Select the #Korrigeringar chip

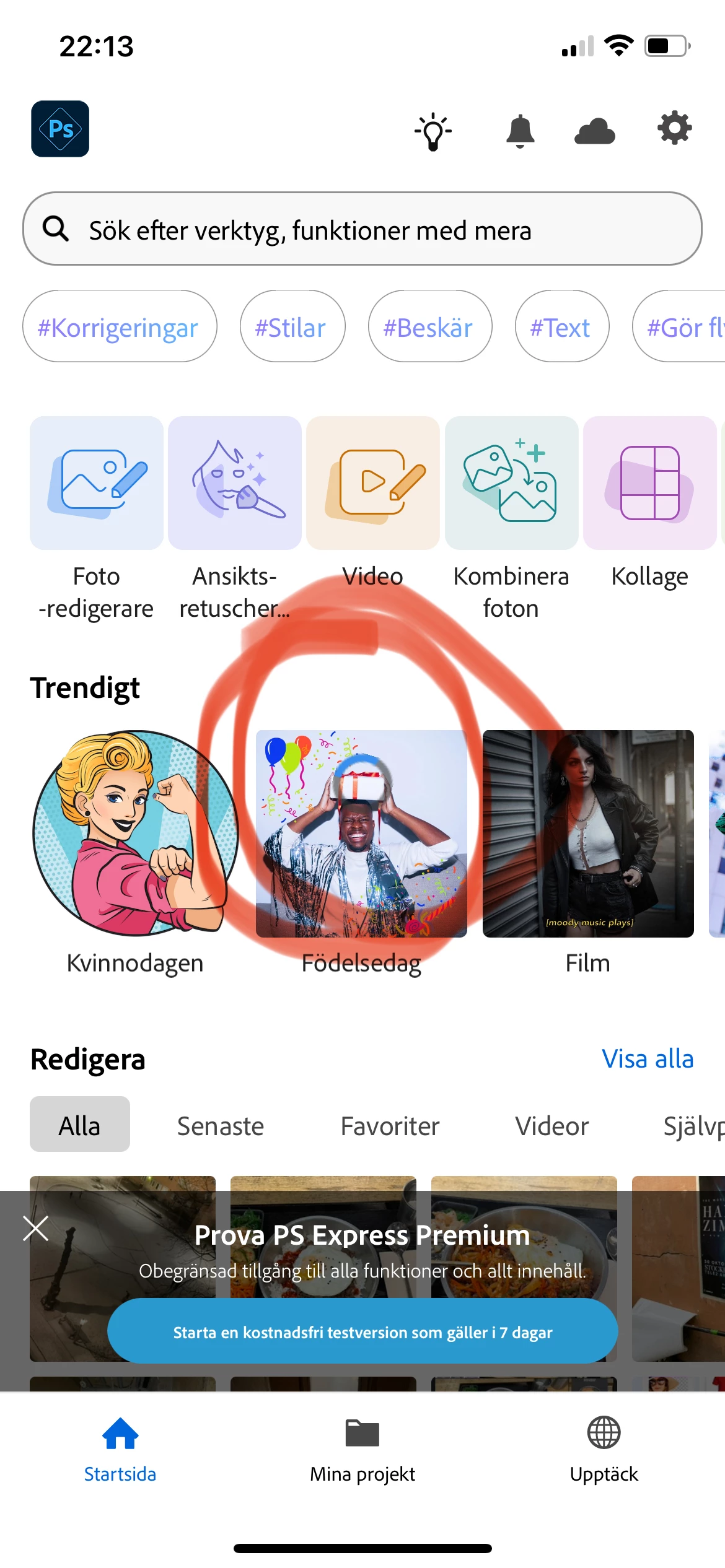point(119,327)
